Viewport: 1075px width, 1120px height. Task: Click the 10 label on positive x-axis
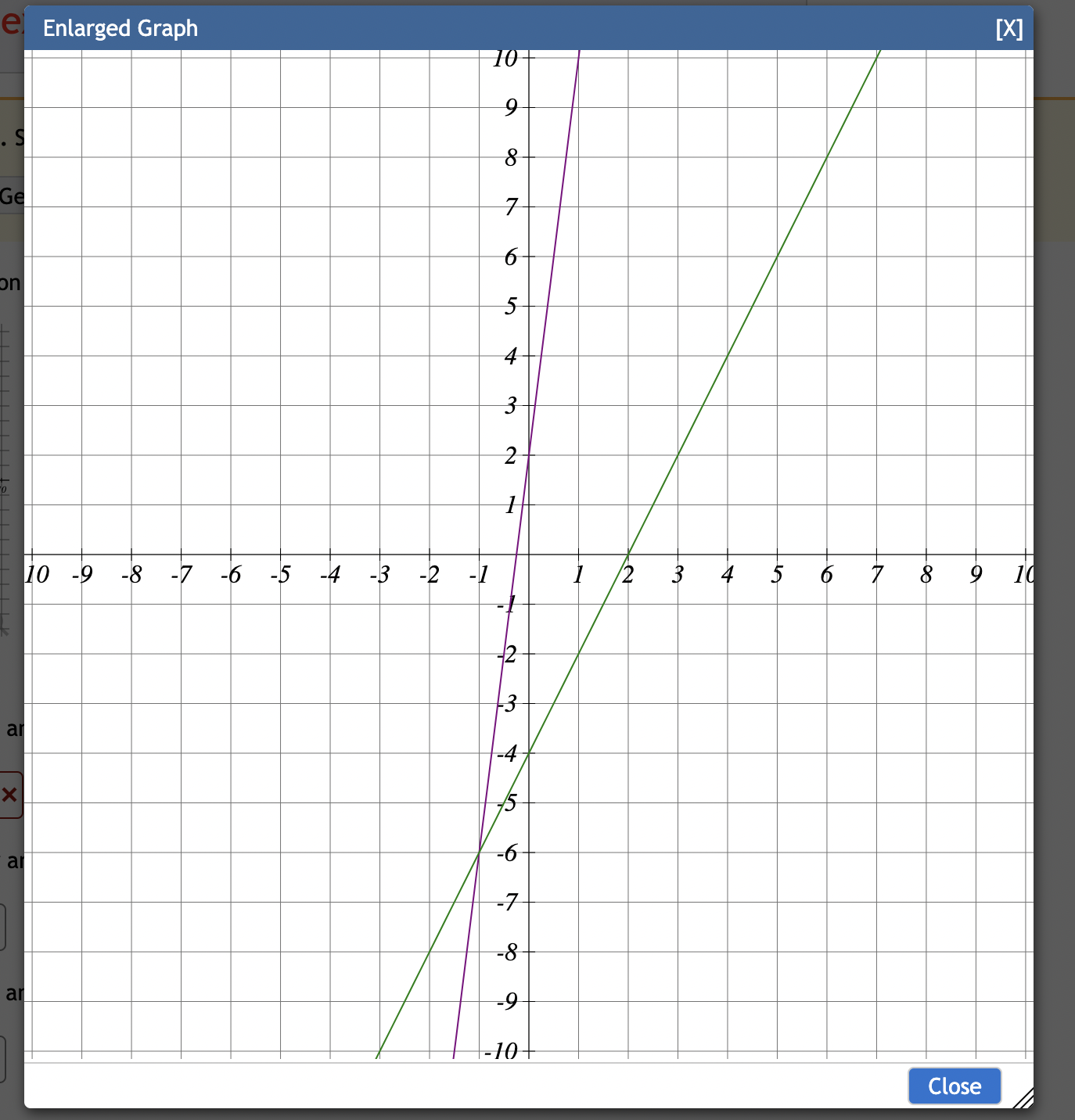[1025, 575]
